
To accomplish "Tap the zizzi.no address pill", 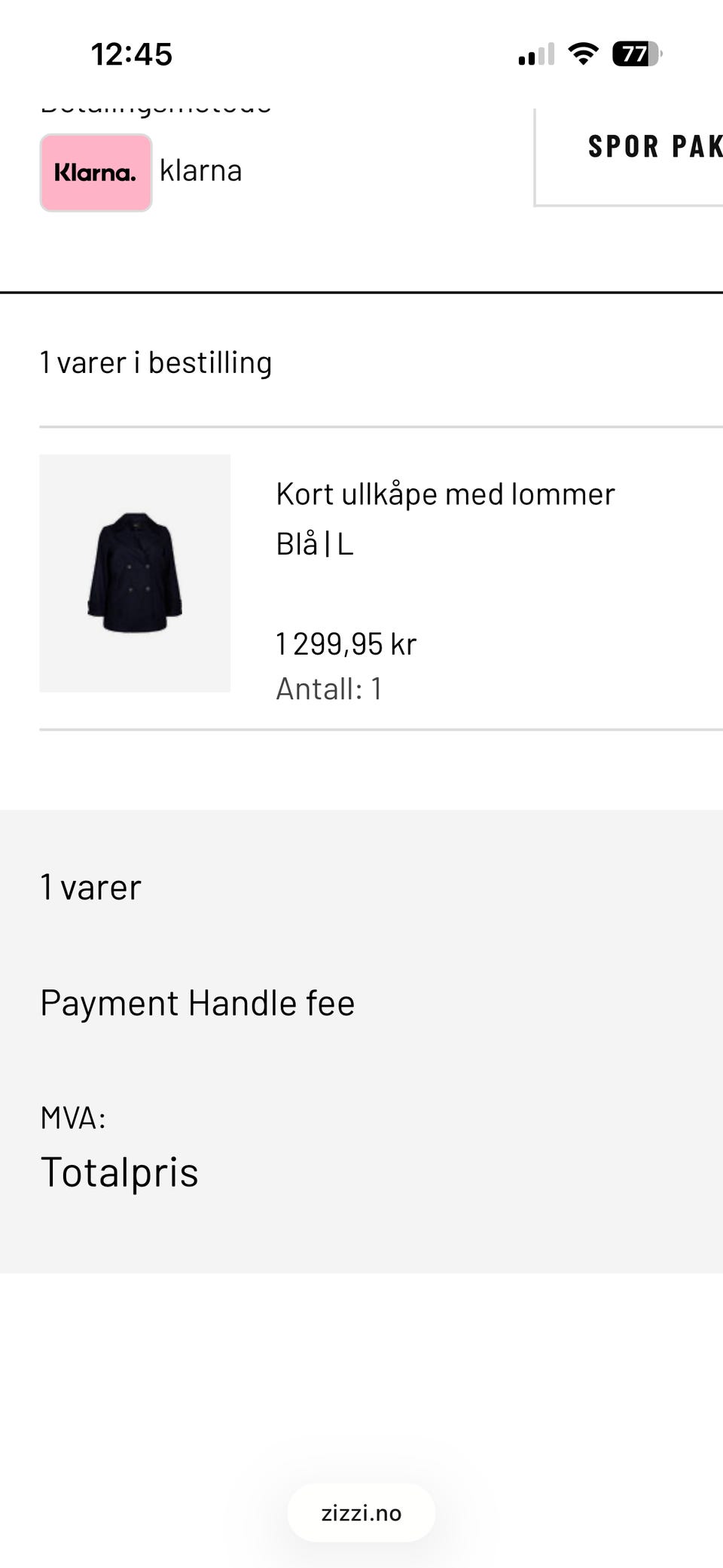I will (x=361, y=1513).
